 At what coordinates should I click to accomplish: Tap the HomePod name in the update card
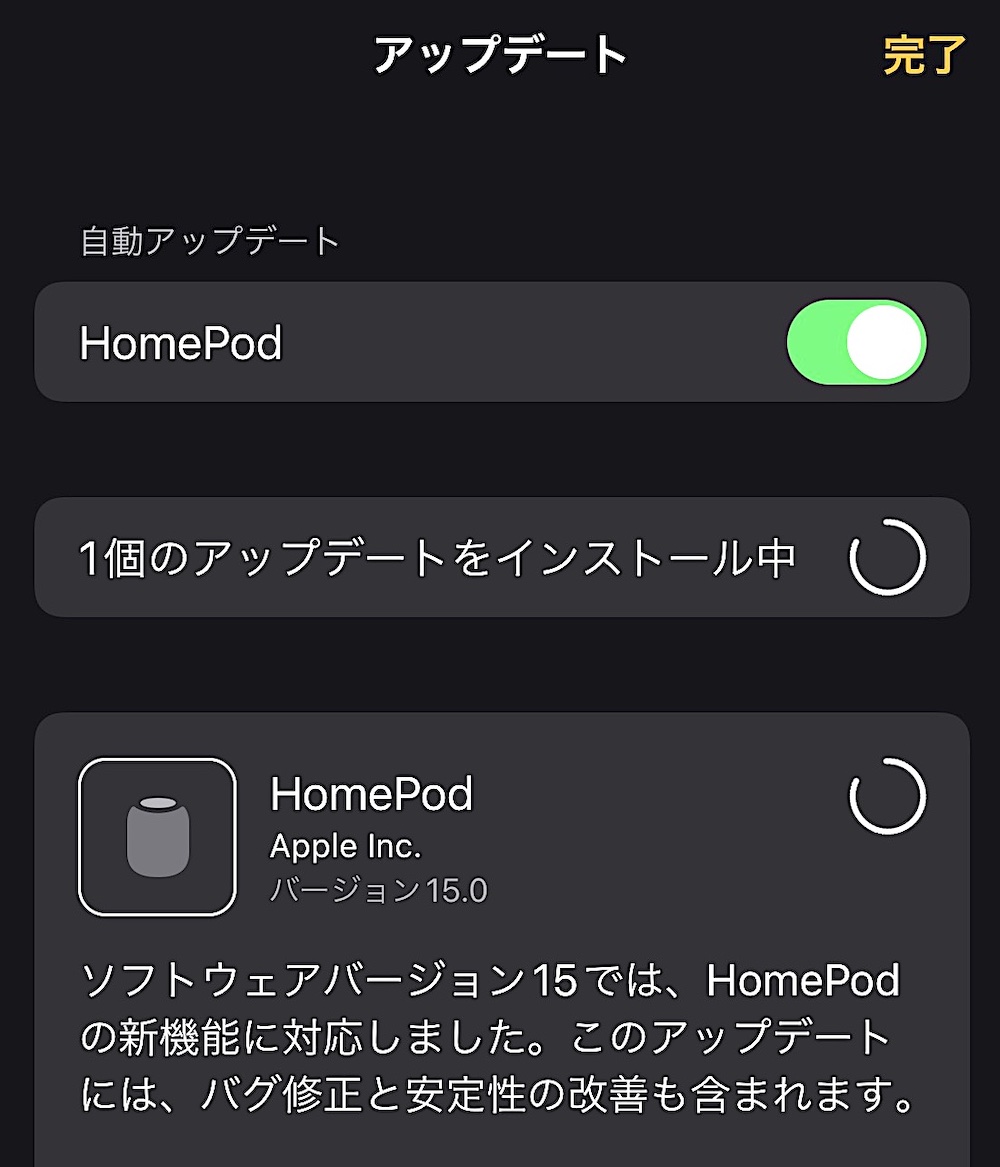(369, 795)
